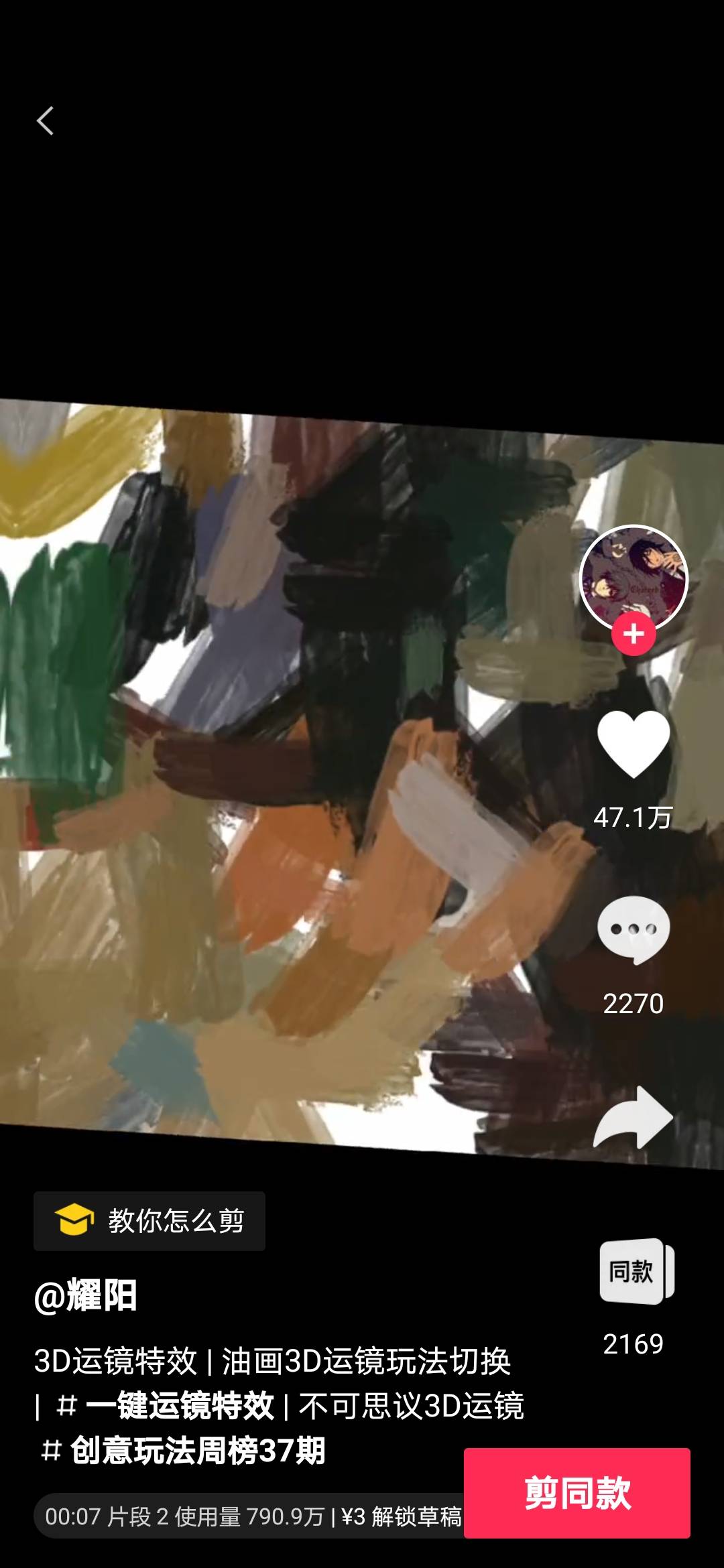Go back using the top-left arrow
Viewport: 724px width, 1568px height.
(x=45, y=121)
